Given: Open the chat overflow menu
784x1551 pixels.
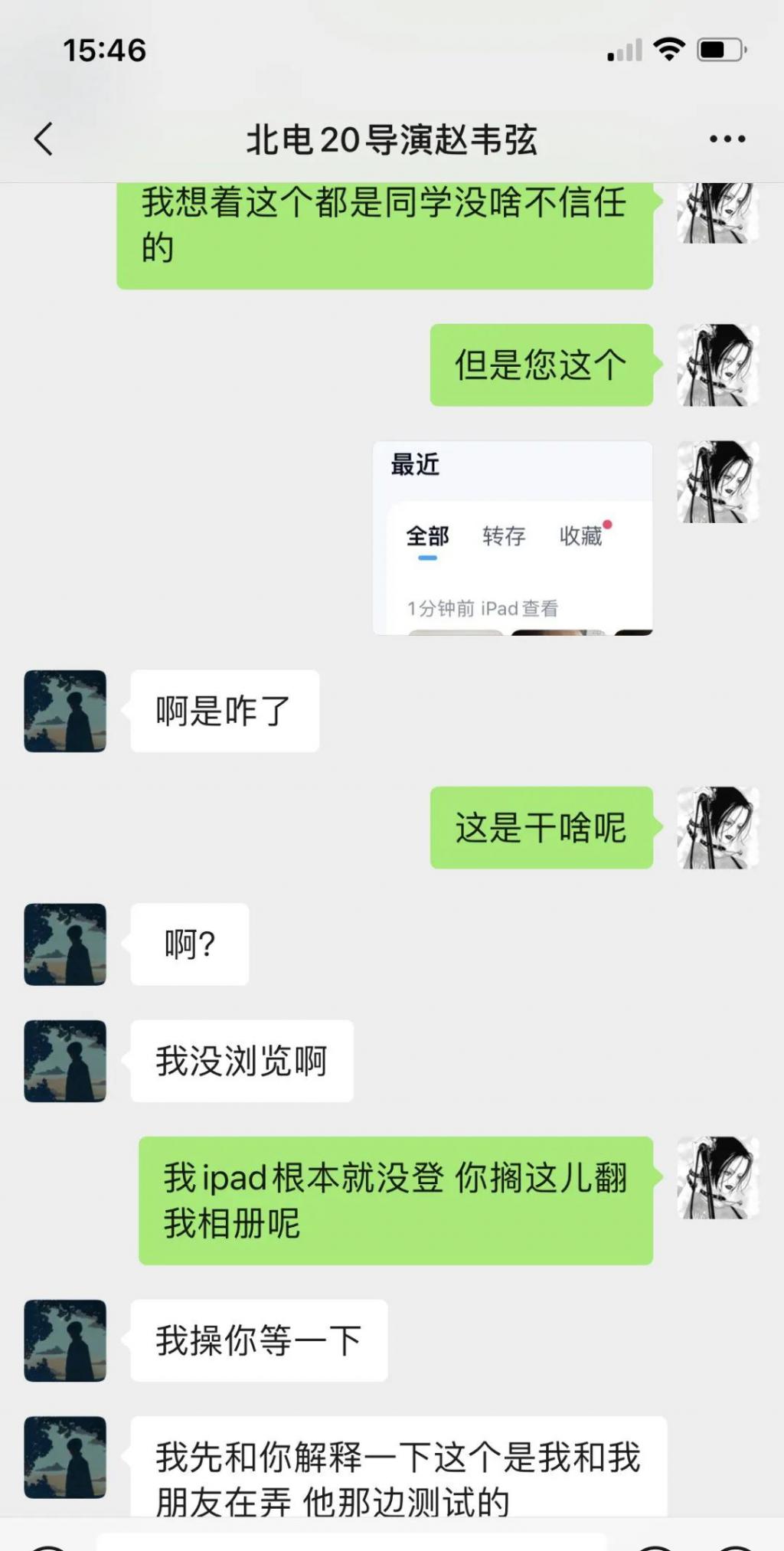Looking at the screenshot, I should coord(727,139).
